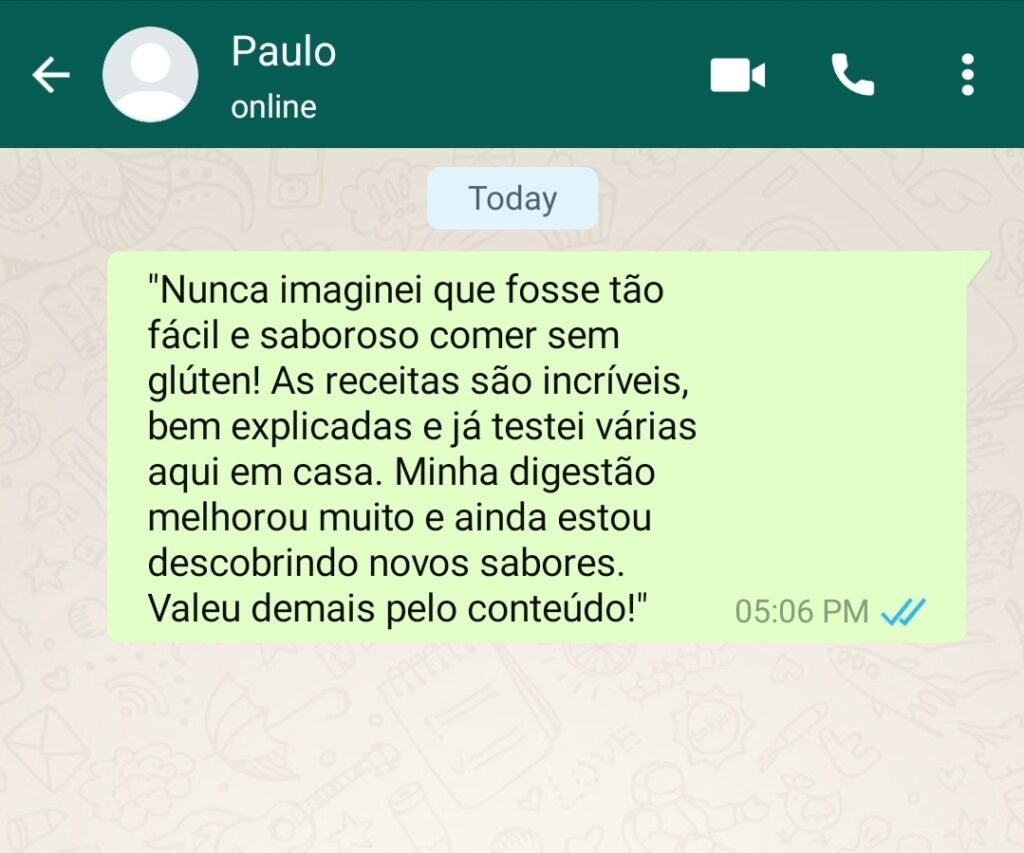Start a video call with Paulo
1024x853 pixels.
(x=738, y=75)
